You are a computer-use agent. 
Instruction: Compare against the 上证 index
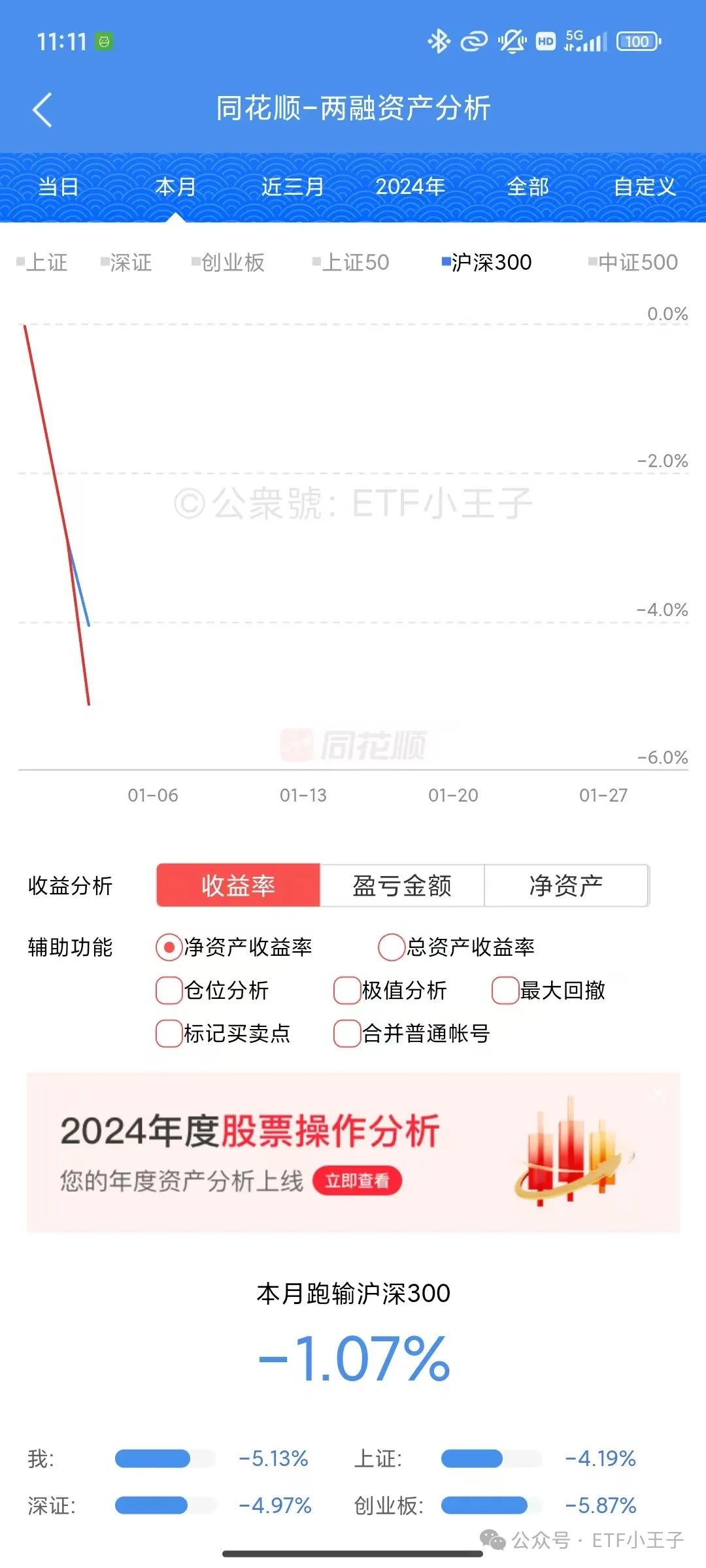(42, 263)
